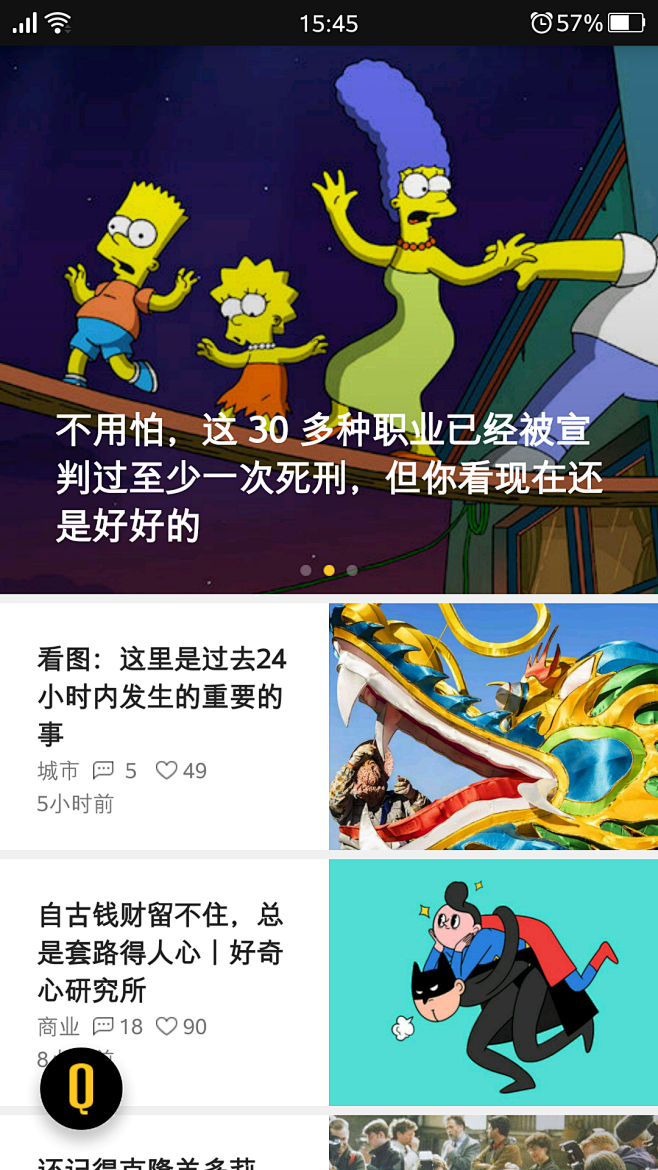Open the article 看图：这里是过去24小时内发生的重要的事
The width and height of the screenshot is (658, 1170).
(x=161, y=696)
